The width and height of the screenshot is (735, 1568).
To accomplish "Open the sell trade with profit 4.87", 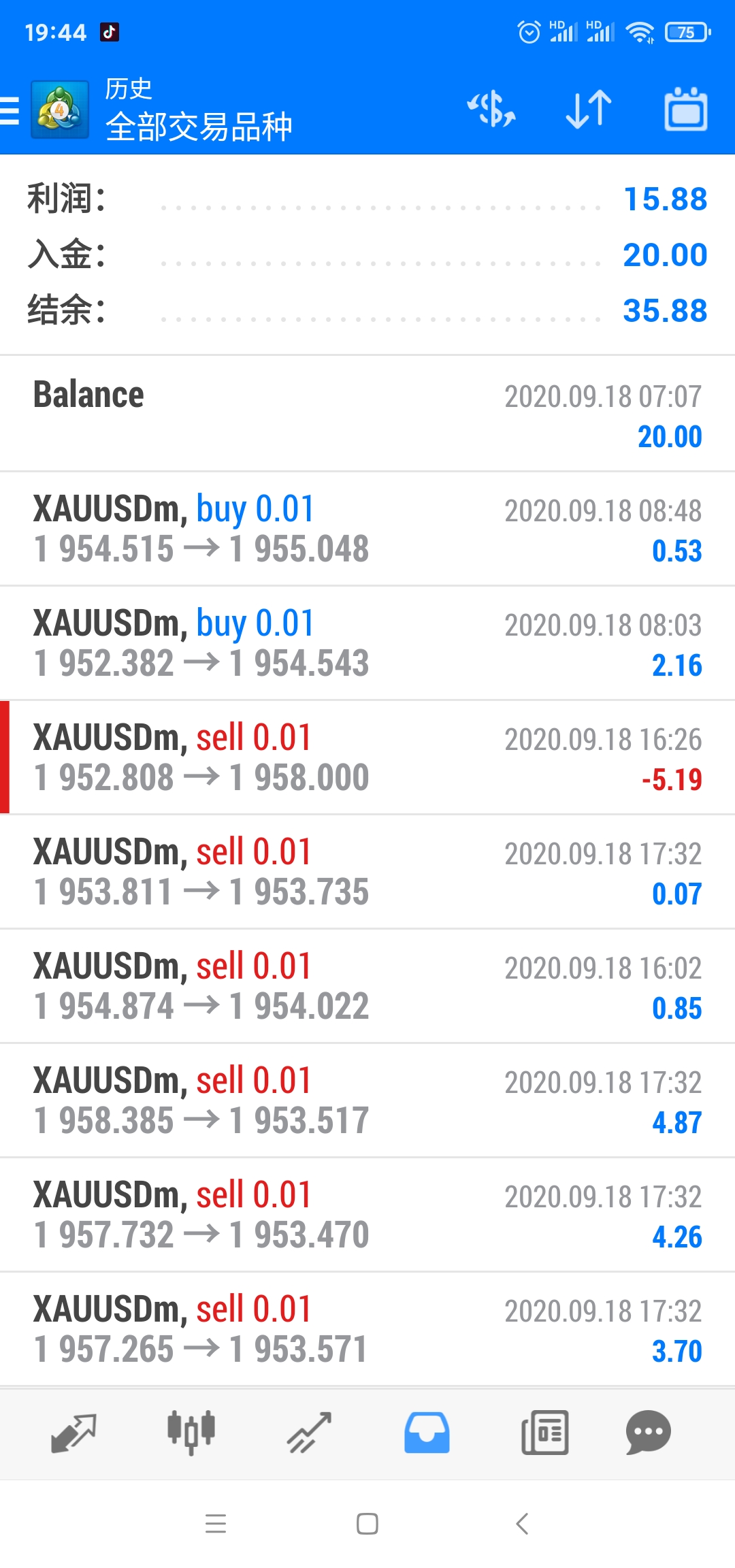I will tap(367, 1100).
